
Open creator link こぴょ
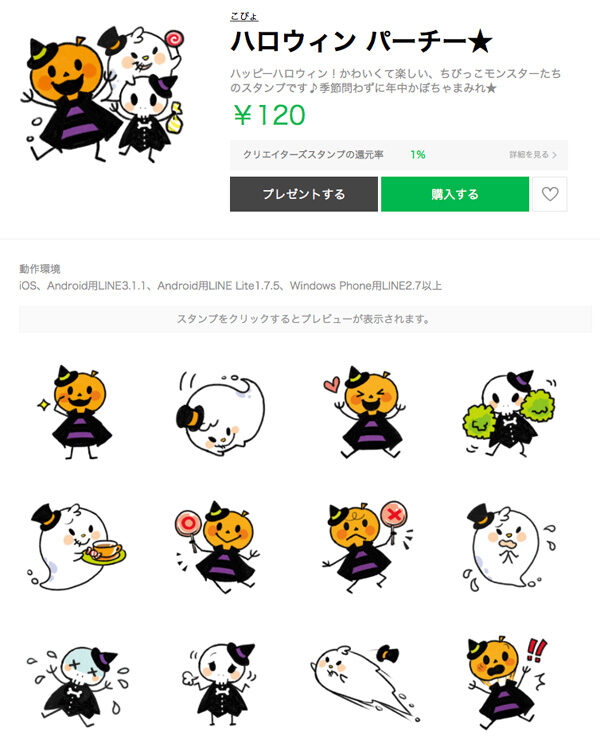pos(245,18)
